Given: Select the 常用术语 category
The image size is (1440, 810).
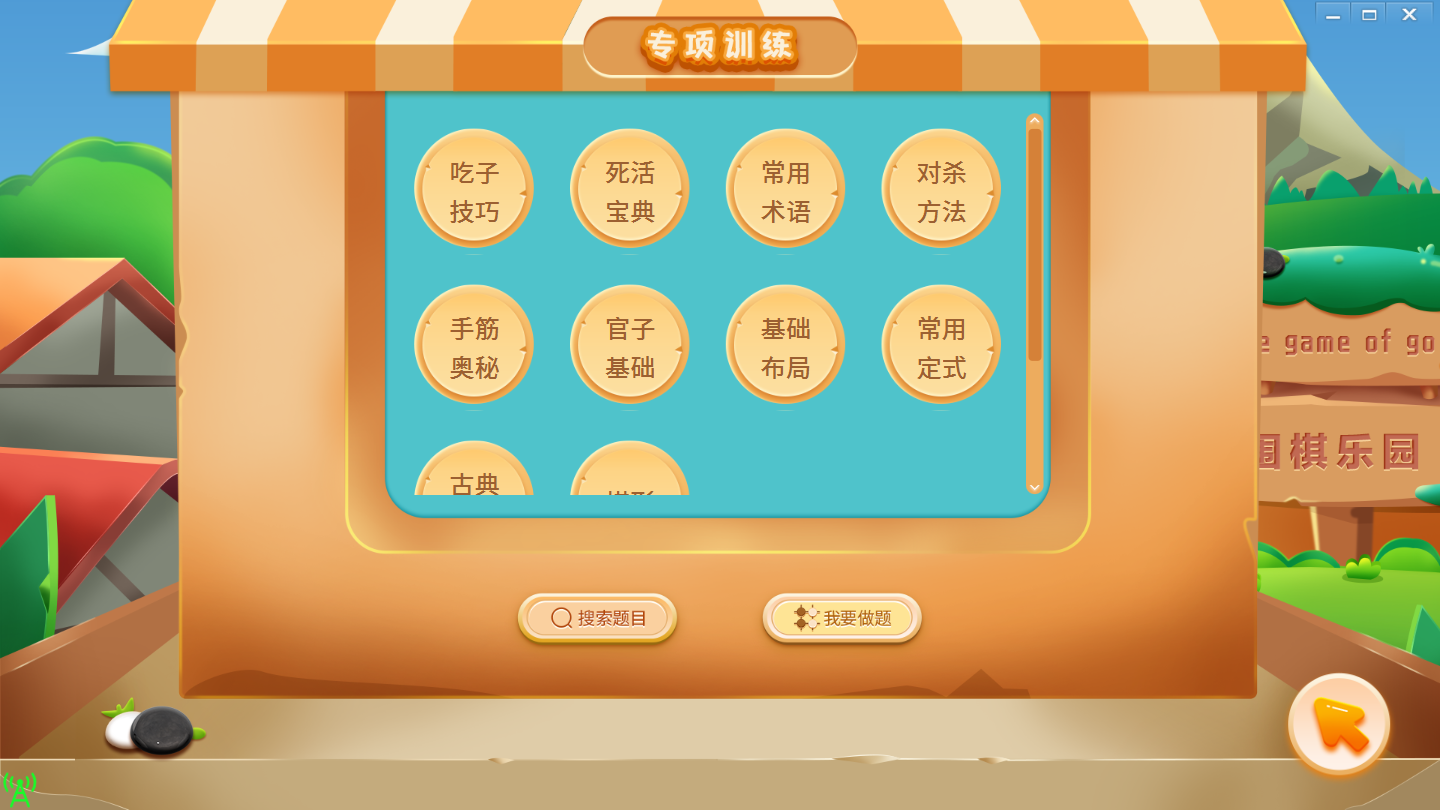Looking at the screenshot, I should click(786, 190).
